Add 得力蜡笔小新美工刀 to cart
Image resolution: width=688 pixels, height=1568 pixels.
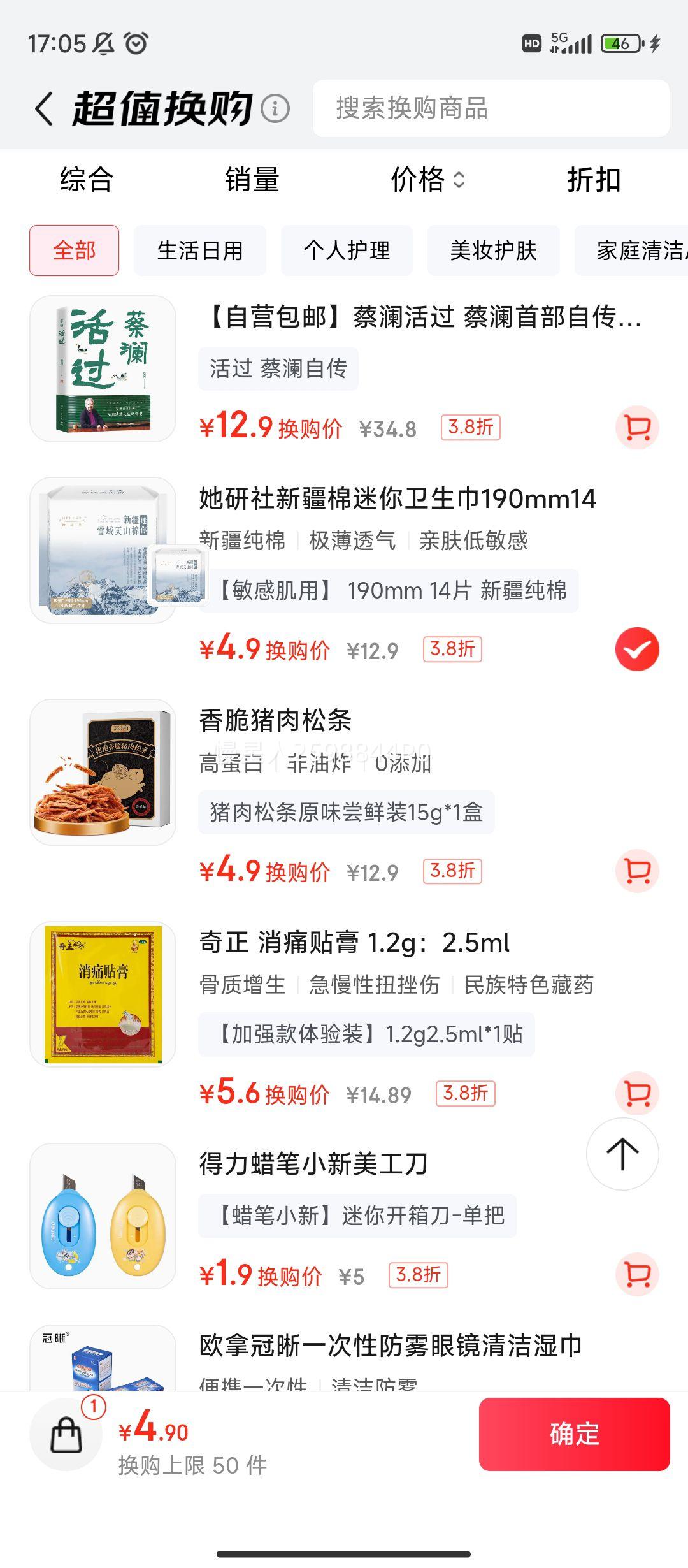[x=637, y=1274]
